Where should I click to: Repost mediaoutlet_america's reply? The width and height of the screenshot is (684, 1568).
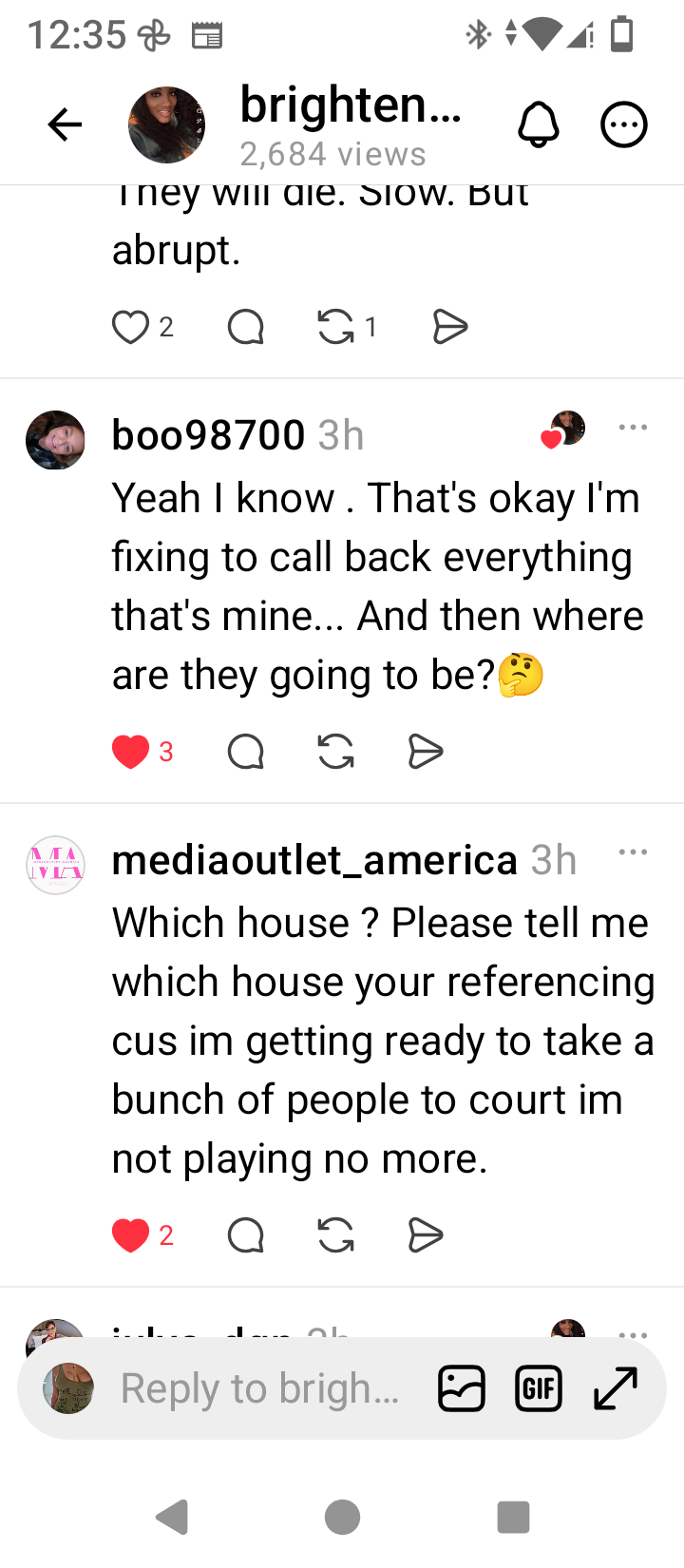[x=335, y=1235]
